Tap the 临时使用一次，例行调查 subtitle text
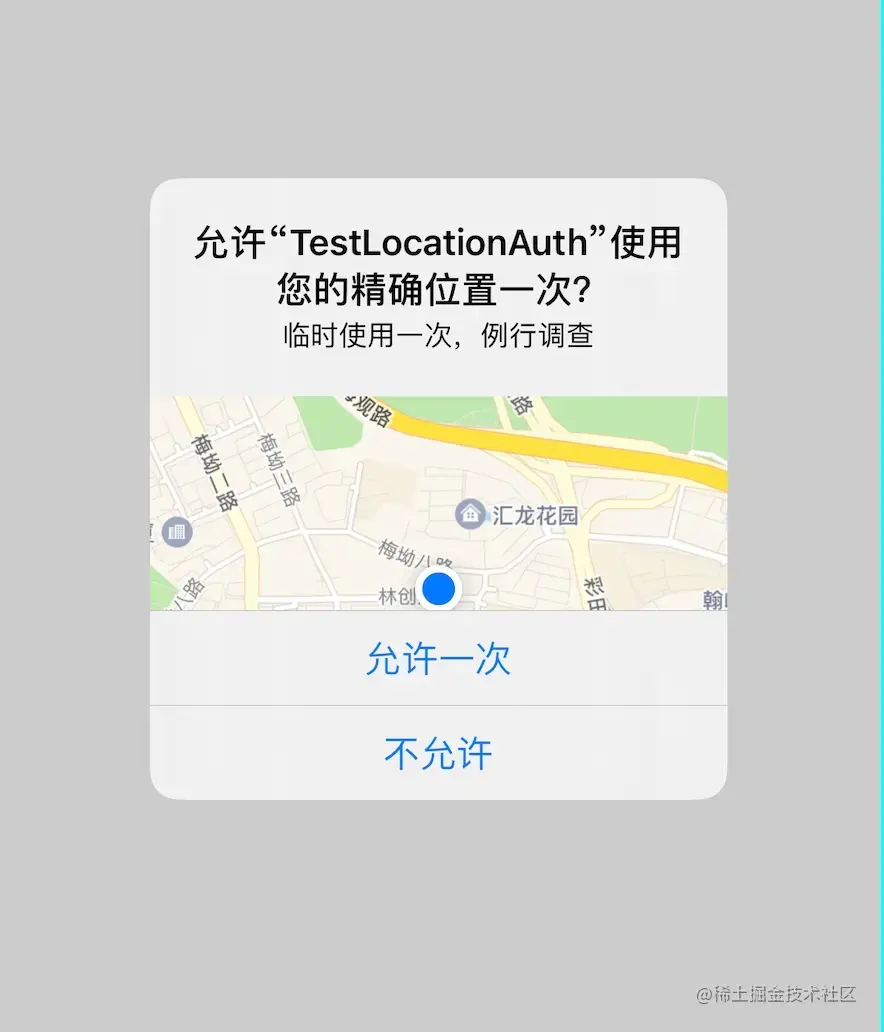884x1032 pixels. click(x=438, y=337)
